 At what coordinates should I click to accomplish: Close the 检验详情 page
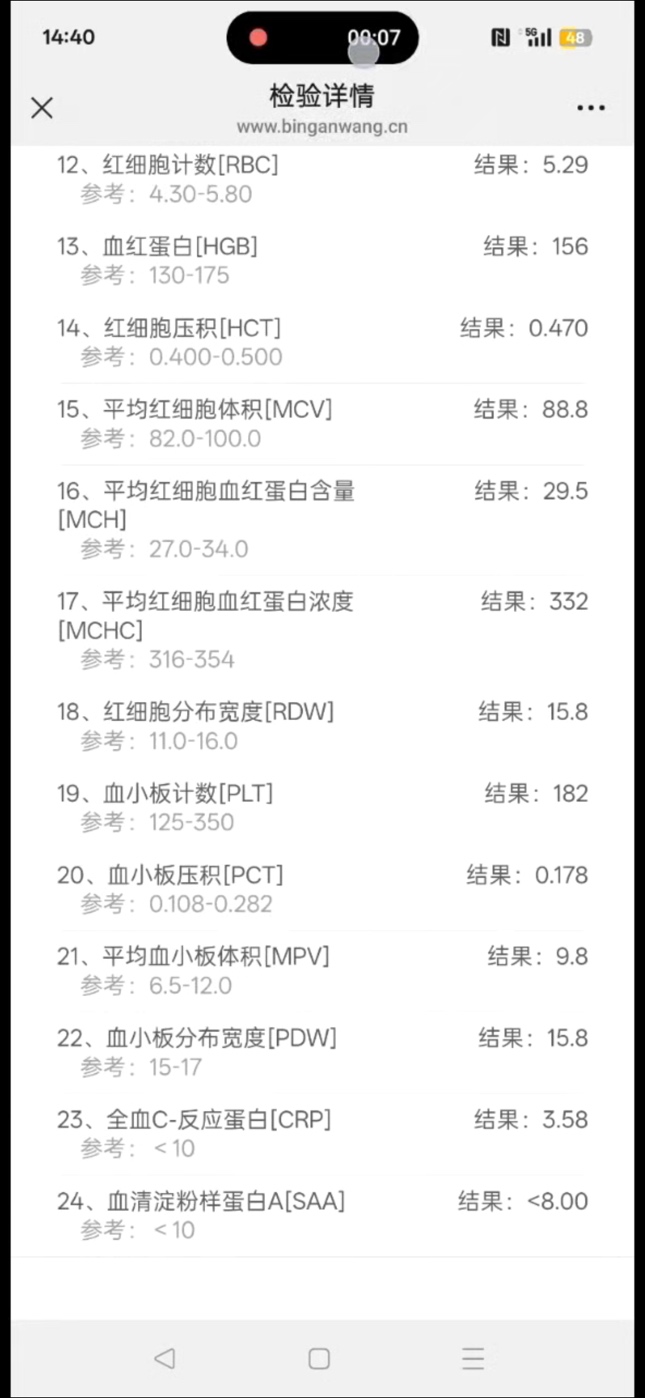point(42,108)
